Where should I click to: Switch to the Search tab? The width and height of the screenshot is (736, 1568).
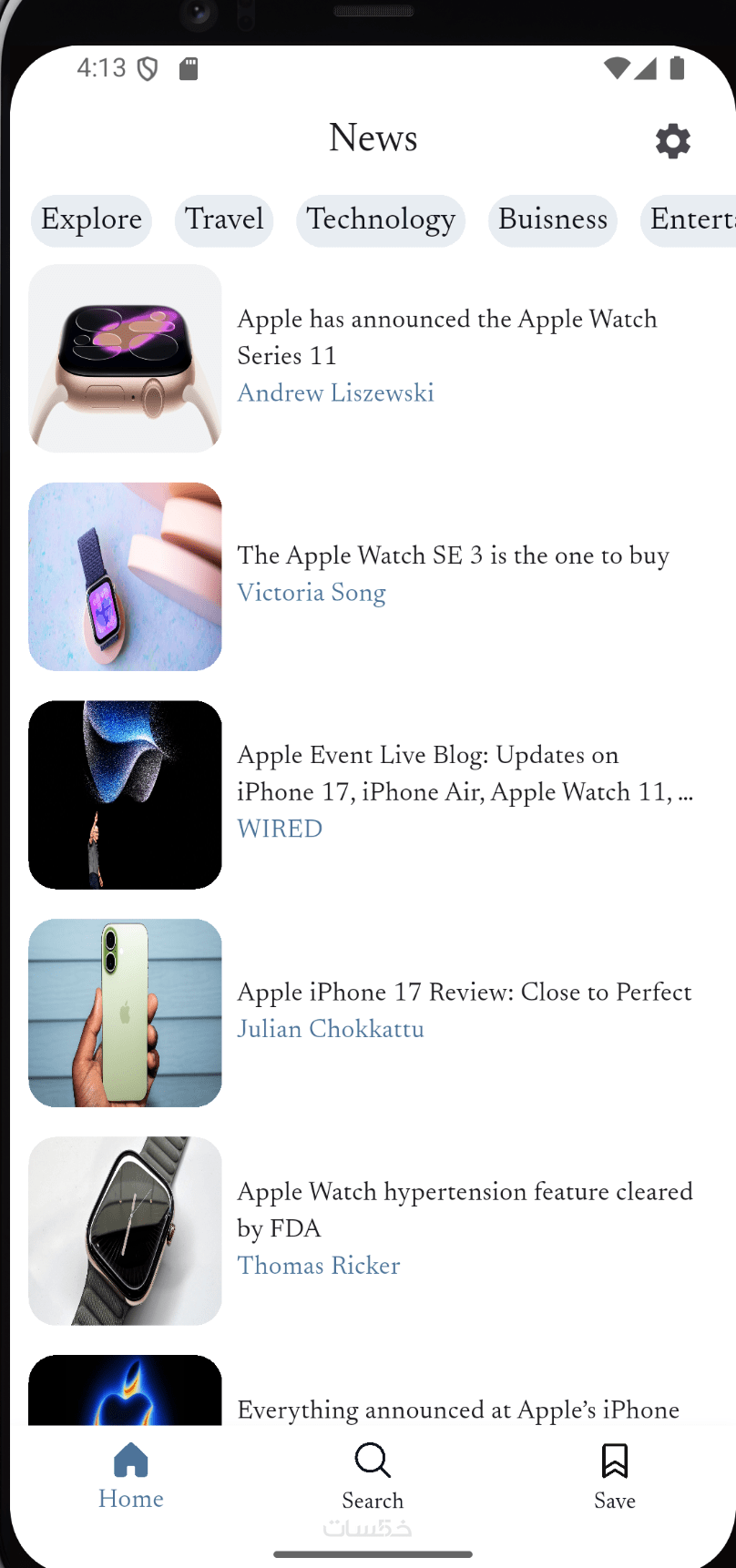coord(373,1476)
